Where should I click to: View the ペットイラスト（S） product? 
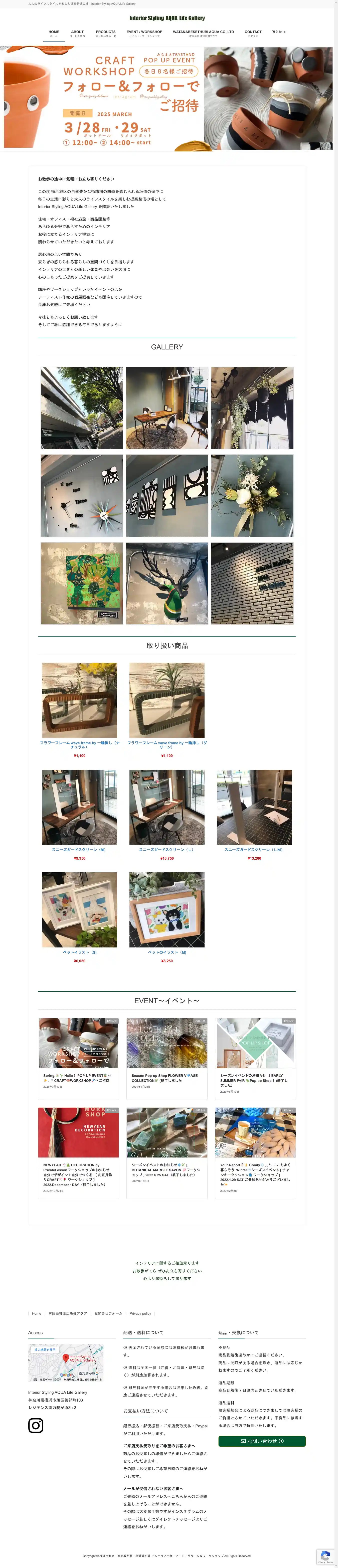click(79, 952)
